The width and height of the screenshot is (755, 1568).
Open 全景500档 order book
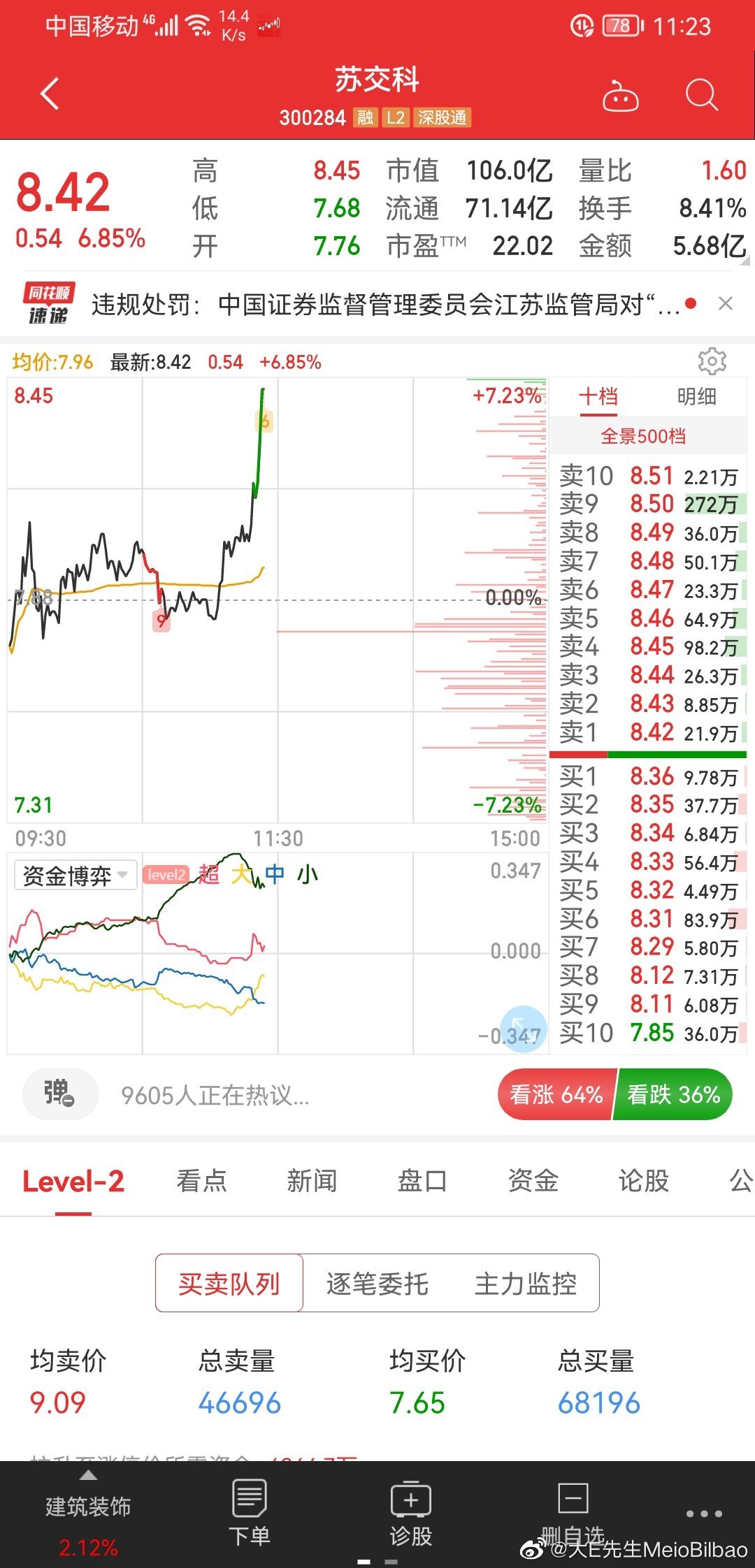(x=643, y=437)
